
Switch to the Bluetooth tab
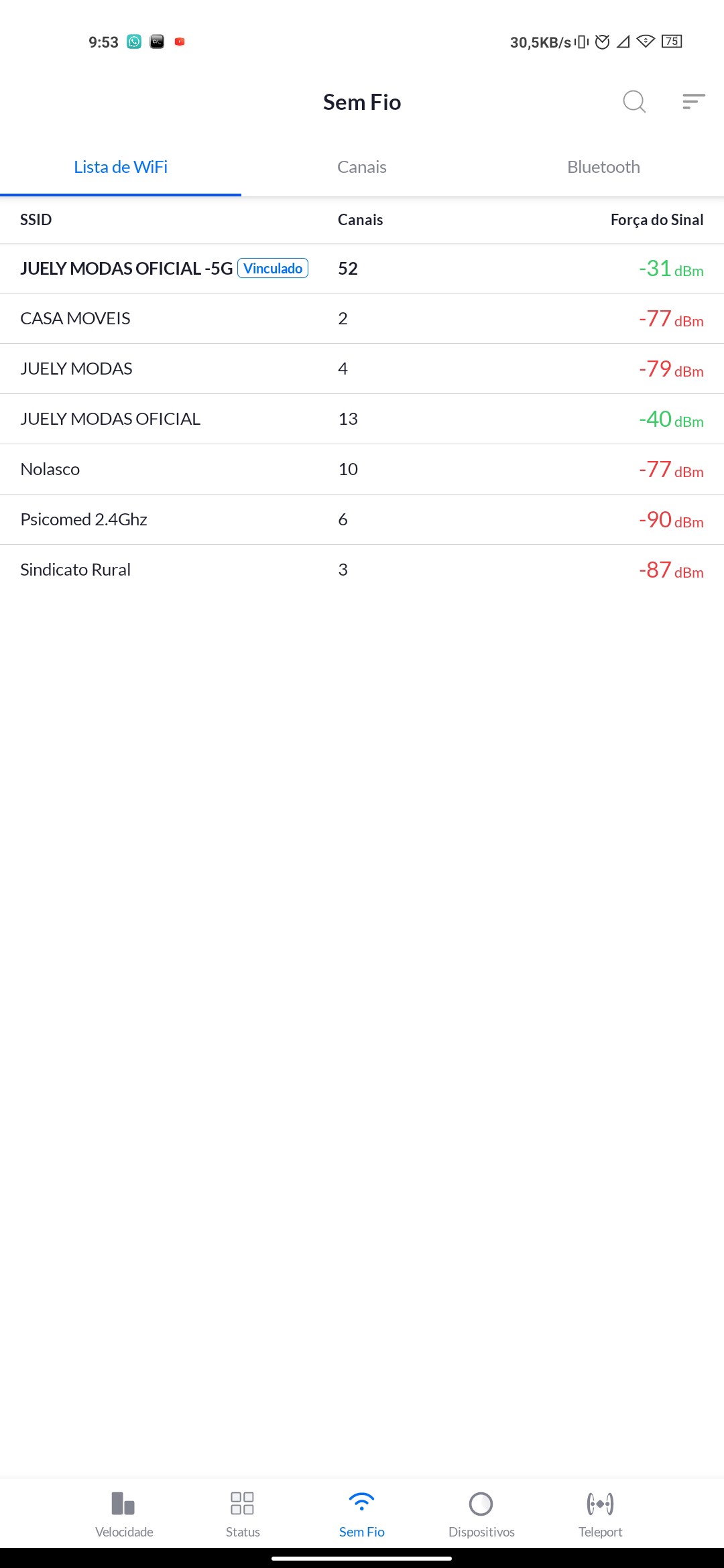(x=603, y=167)
